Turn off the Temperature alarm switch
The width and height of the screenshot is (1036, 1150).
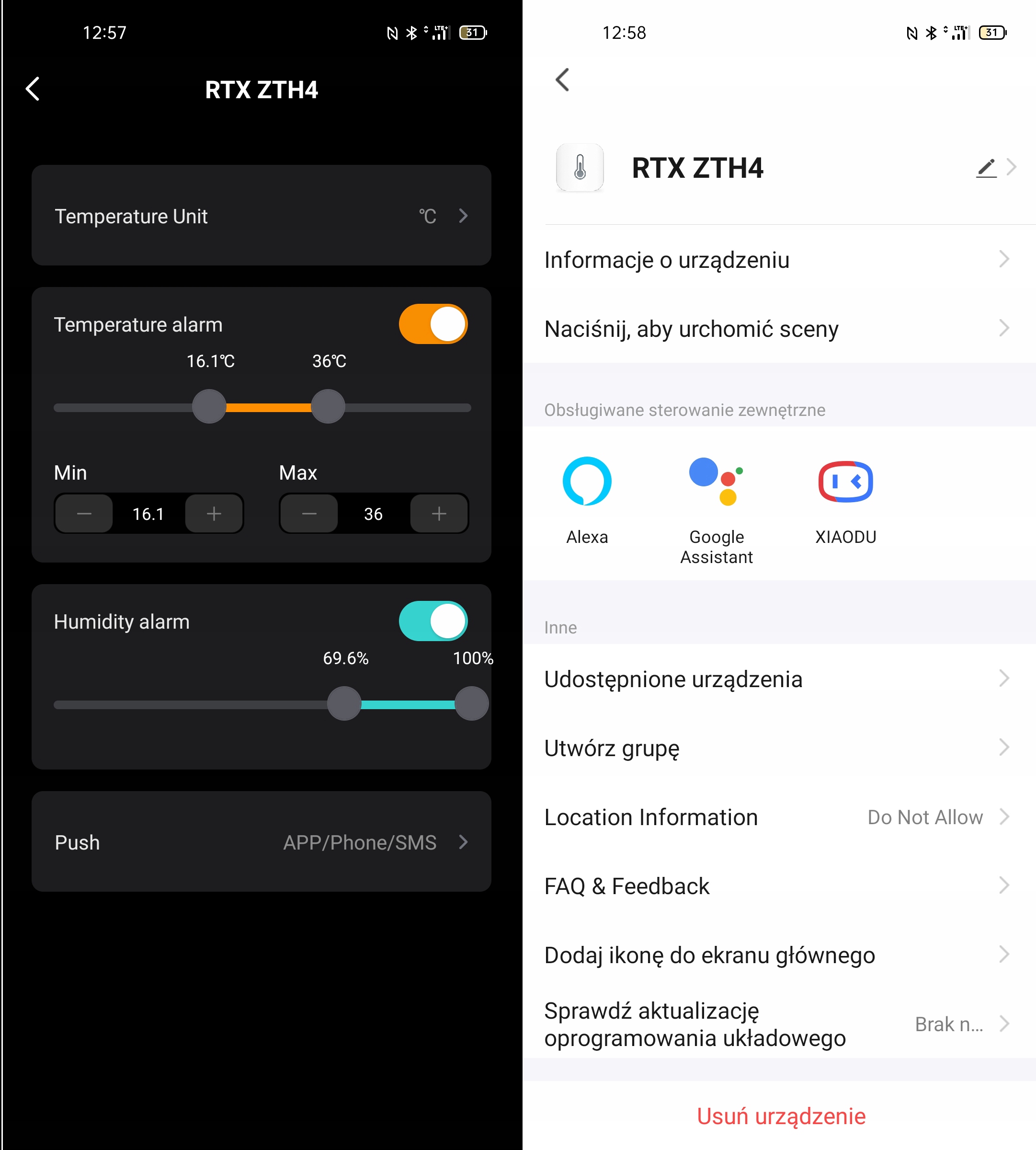pos(433,324)
